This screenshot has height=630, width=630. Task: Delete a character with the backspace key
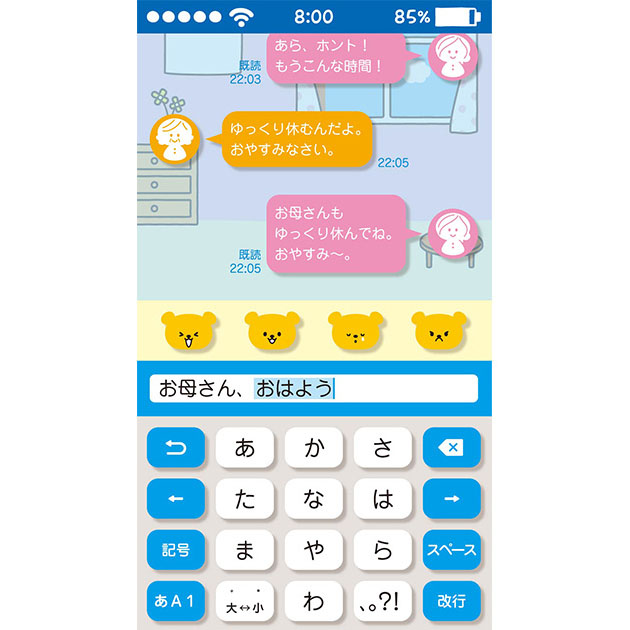tap(451, 447)
